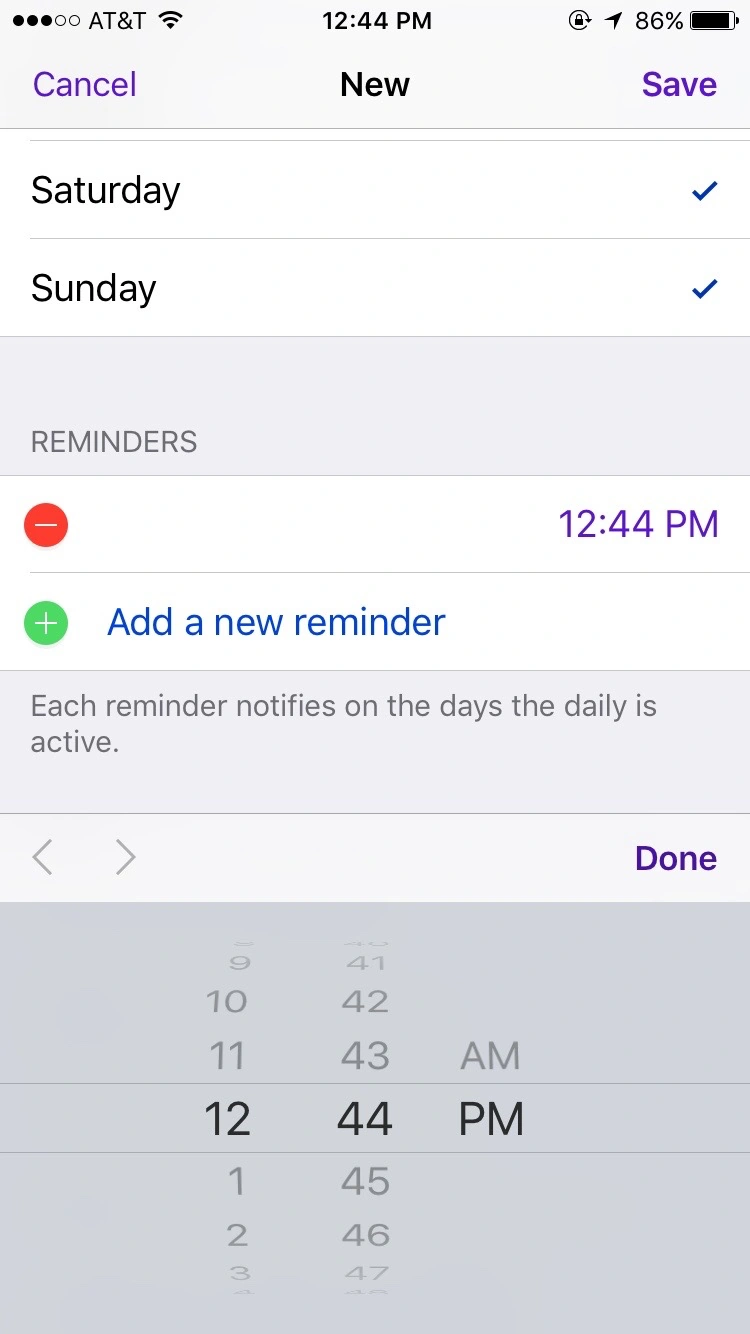750x1334 pixels.
Task: Edit the 12:44 PM reminder time
Action: 638,524
